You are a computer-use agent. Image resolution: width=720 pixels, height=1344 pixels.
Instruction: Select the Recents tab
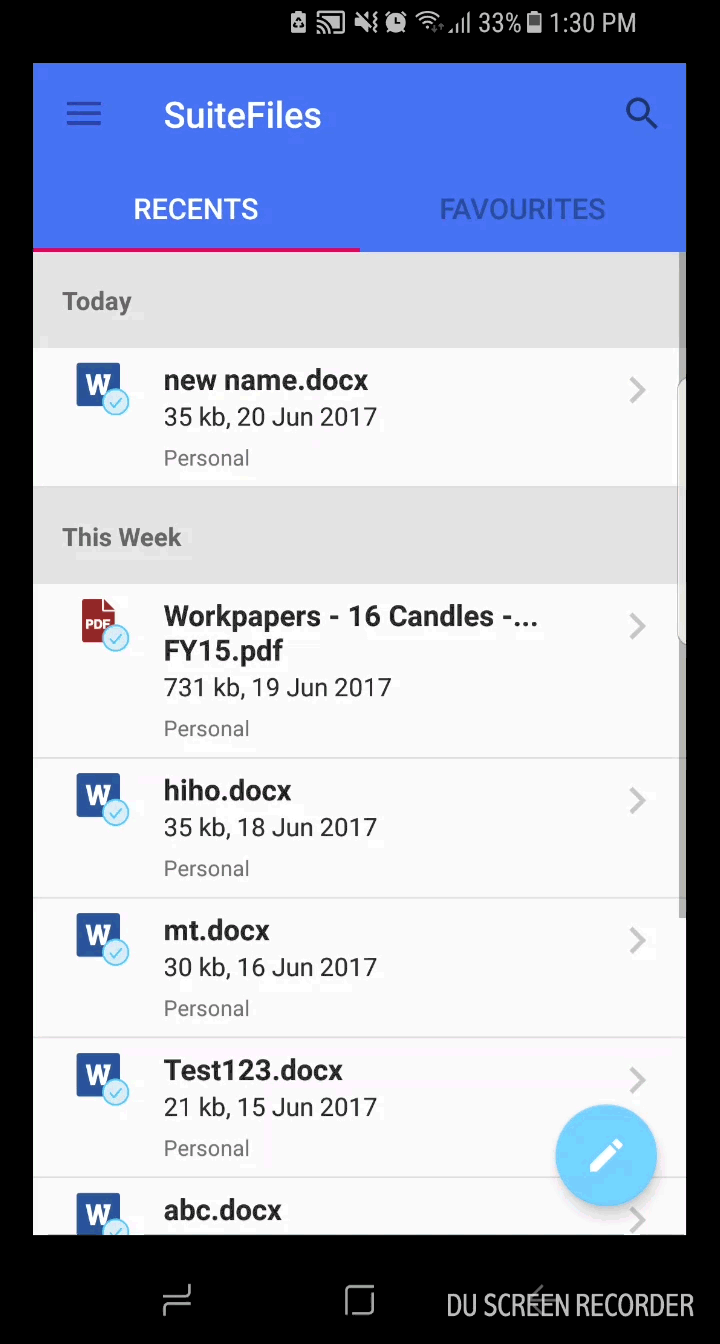196,209
